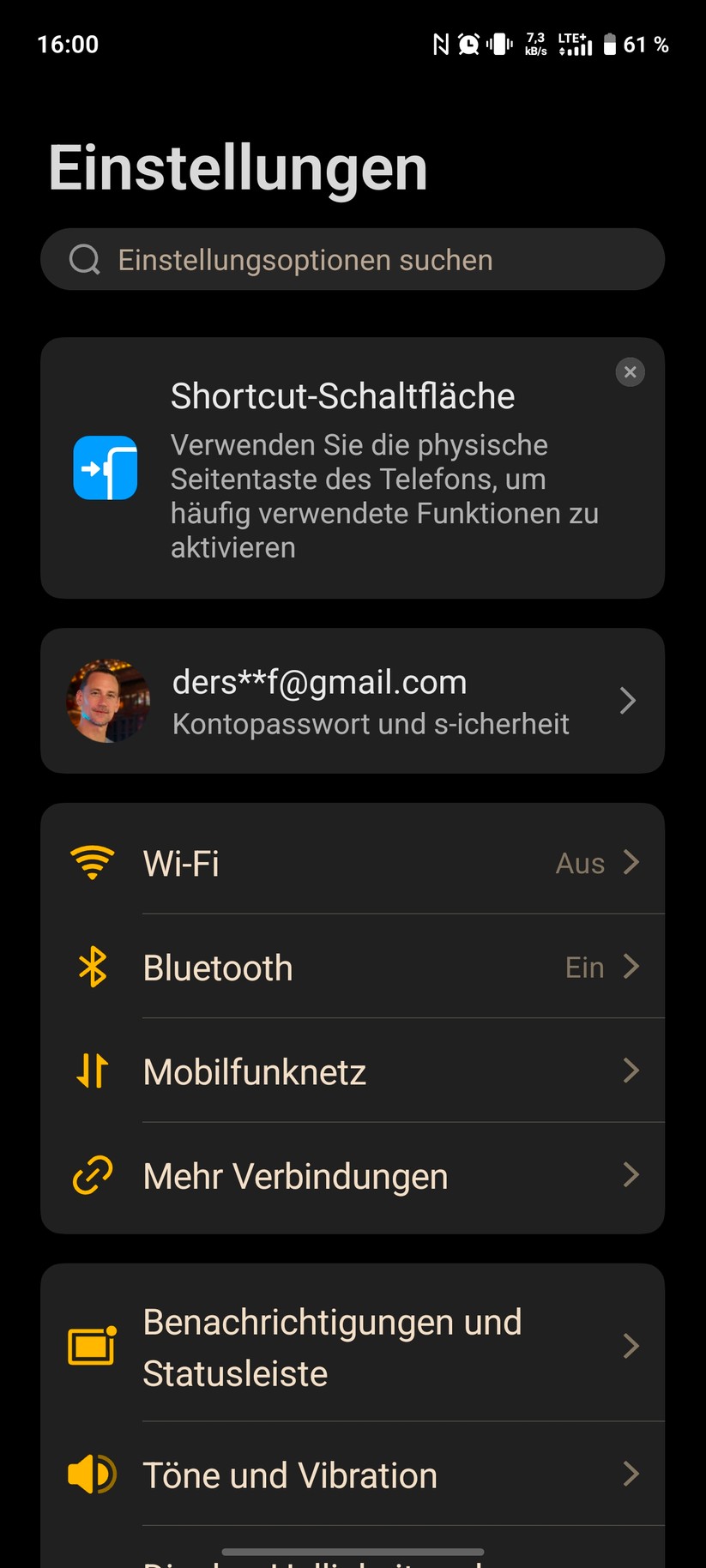The width and height of the screenshot is (706, 1568).
Task: Click the alarm clock icon in the status bar
Action: click(x=468, y=44)
